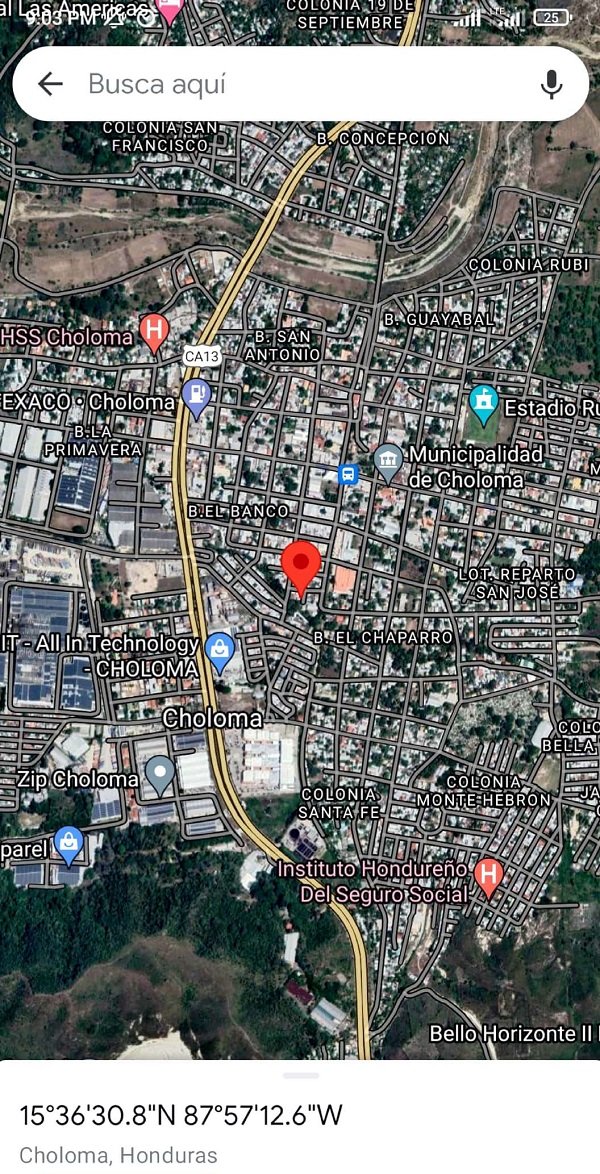Open the Municipalidad de Choloma marker

[388, 461]
